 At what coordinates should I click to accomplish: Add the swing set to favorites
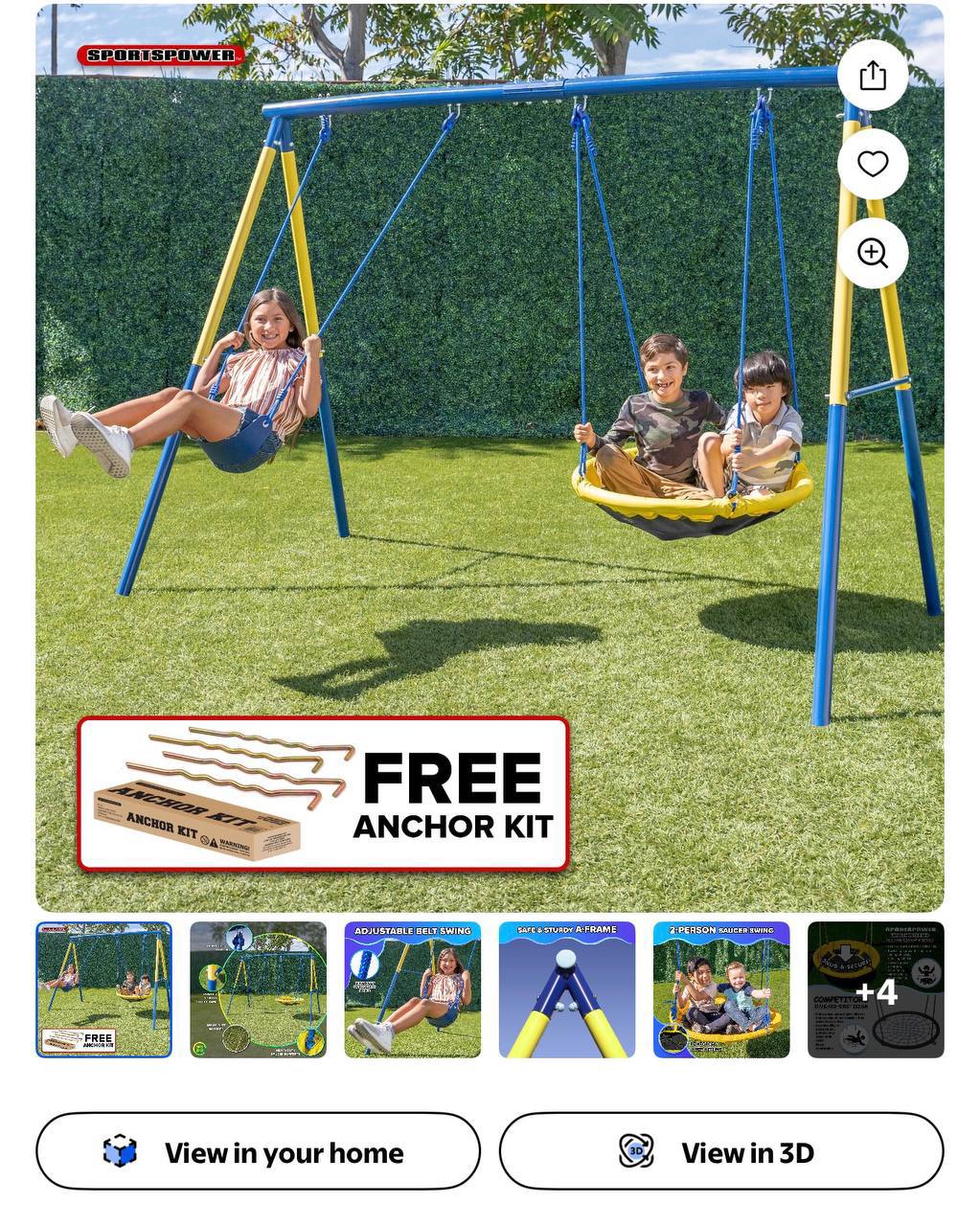pos(872,164)
